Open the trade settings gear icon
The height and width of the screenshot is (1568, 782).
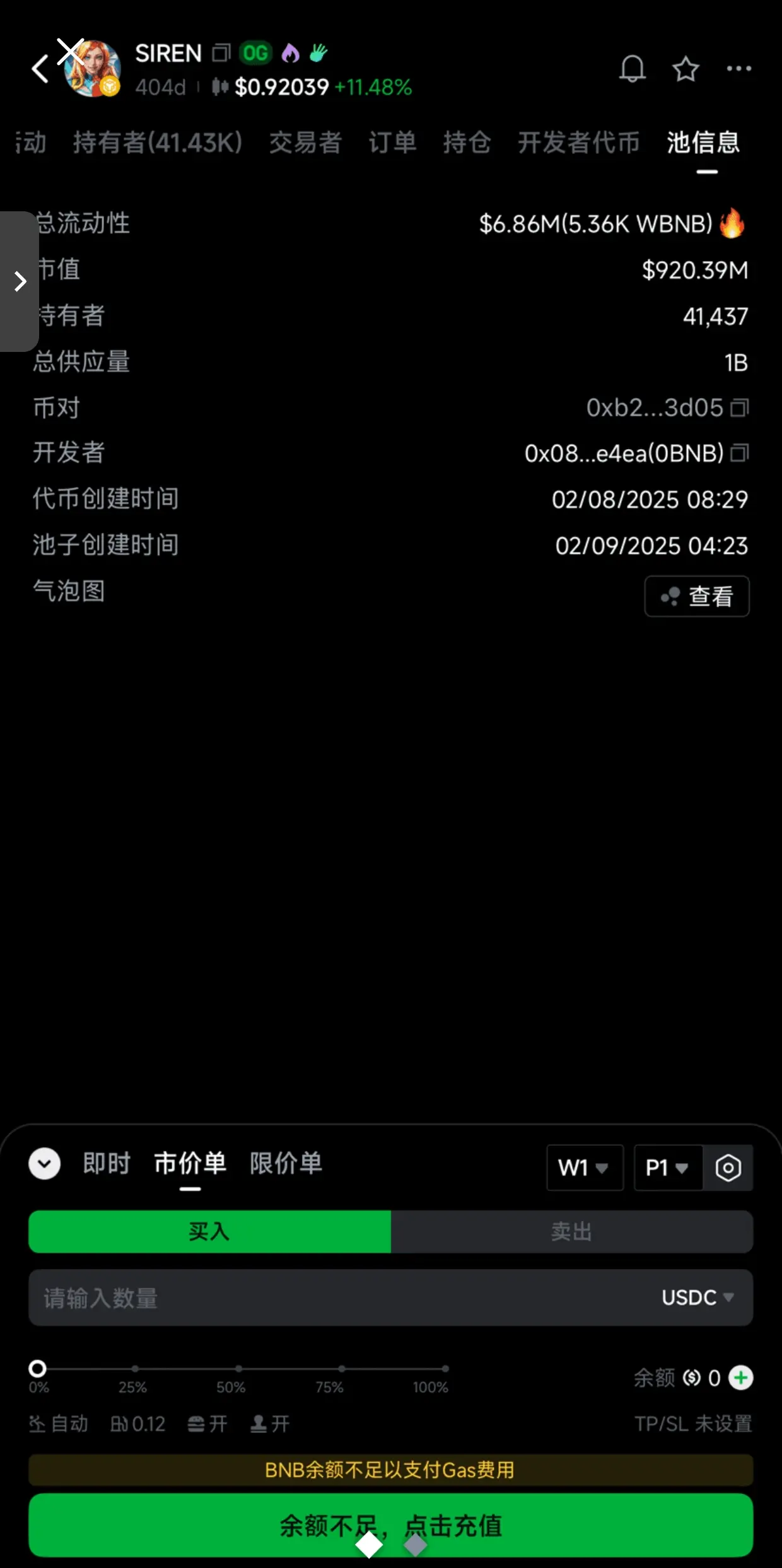point(728,1167)
